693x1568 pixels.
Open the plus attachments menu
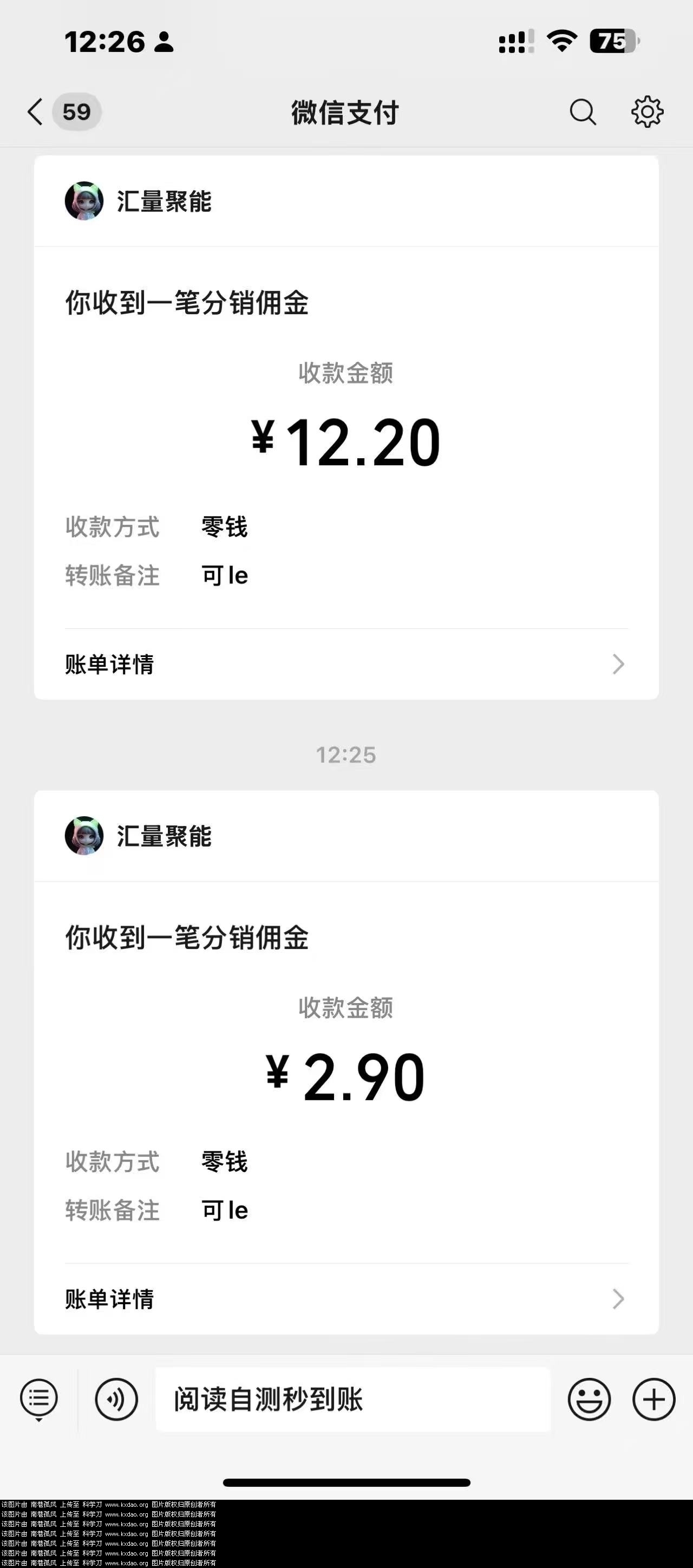[654, 1399]
